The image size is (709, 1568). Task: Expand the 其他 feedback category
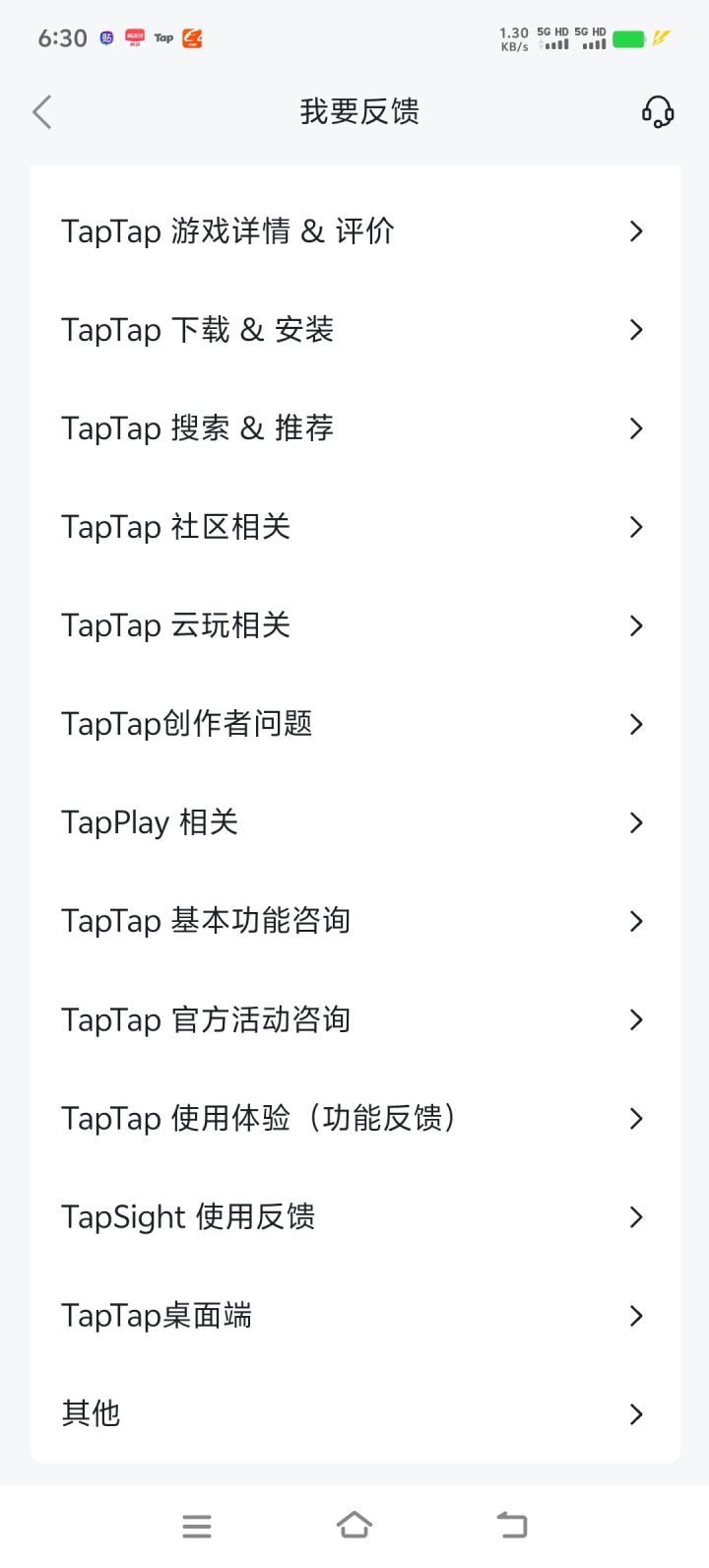pyautogui.click(x=354, y=1413)
